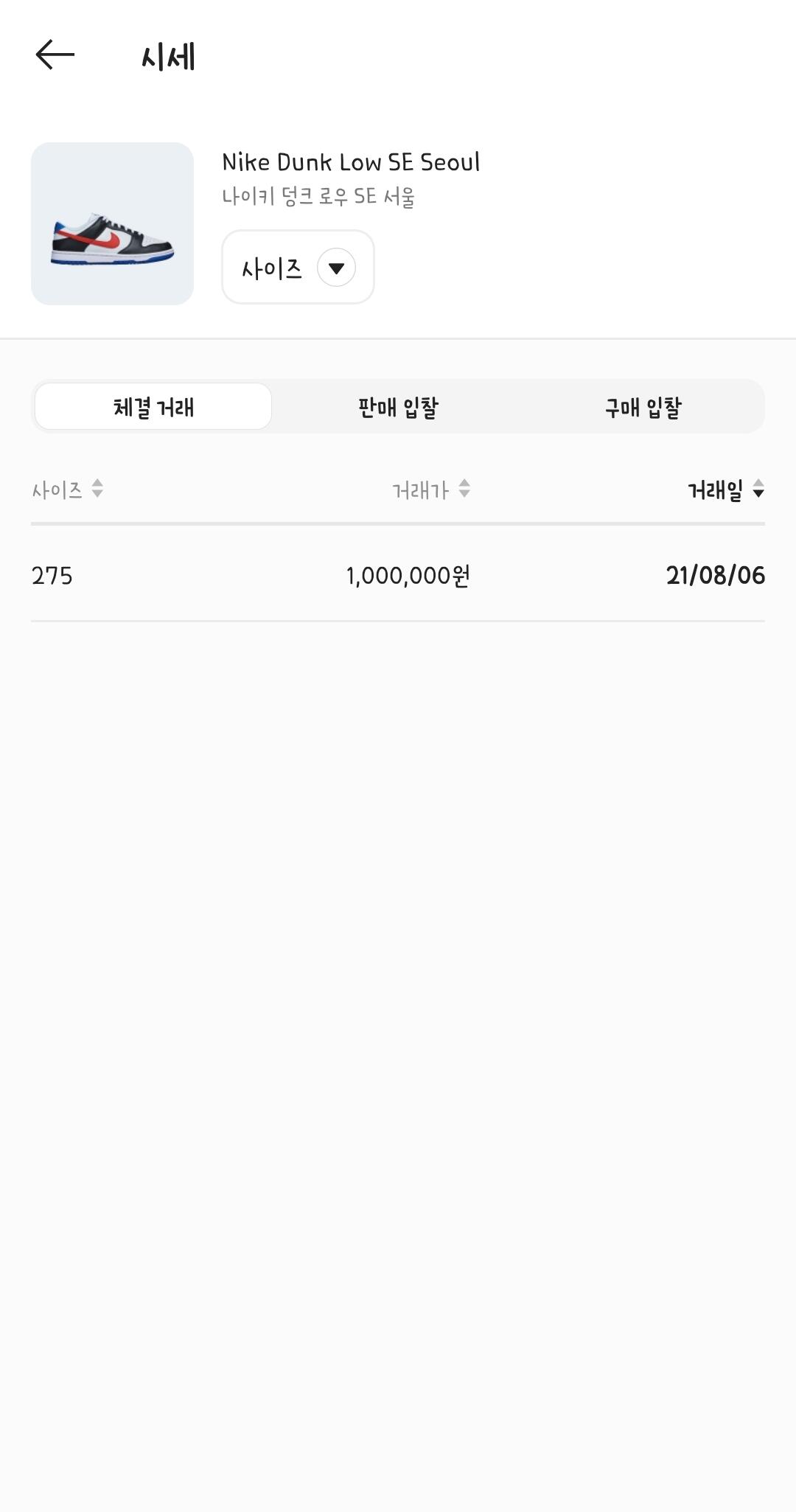Viewport: 796px width, 1512px height.
Task: Open the Nike Dunk Low SE Seoul image
Action: [x=112, y=223]
